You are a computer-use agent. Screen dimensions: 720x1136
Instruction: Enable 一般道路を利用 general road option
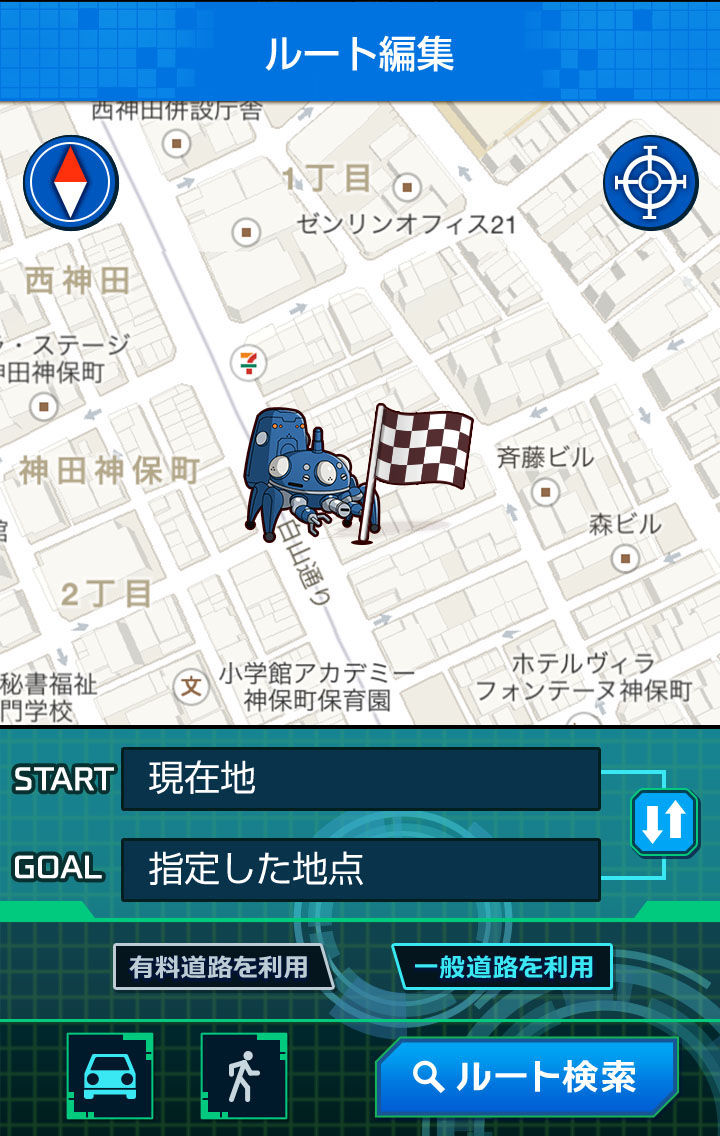504,968
